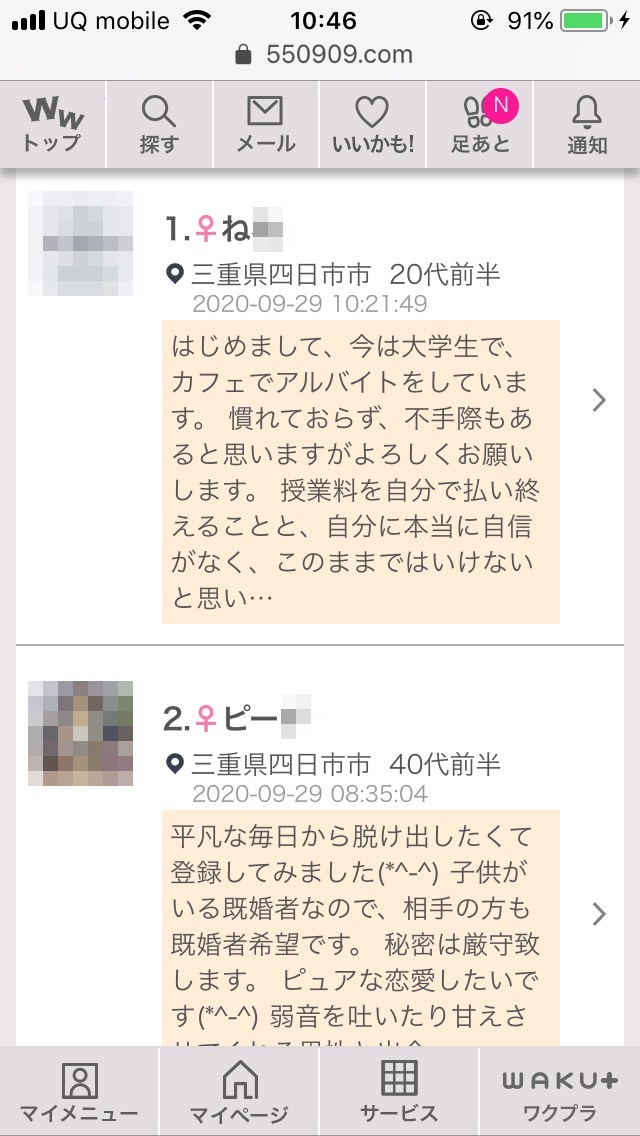The width and height of the screenshot is (640, 1136).
Task: View the profile photo of user 2
Action: 80,733
